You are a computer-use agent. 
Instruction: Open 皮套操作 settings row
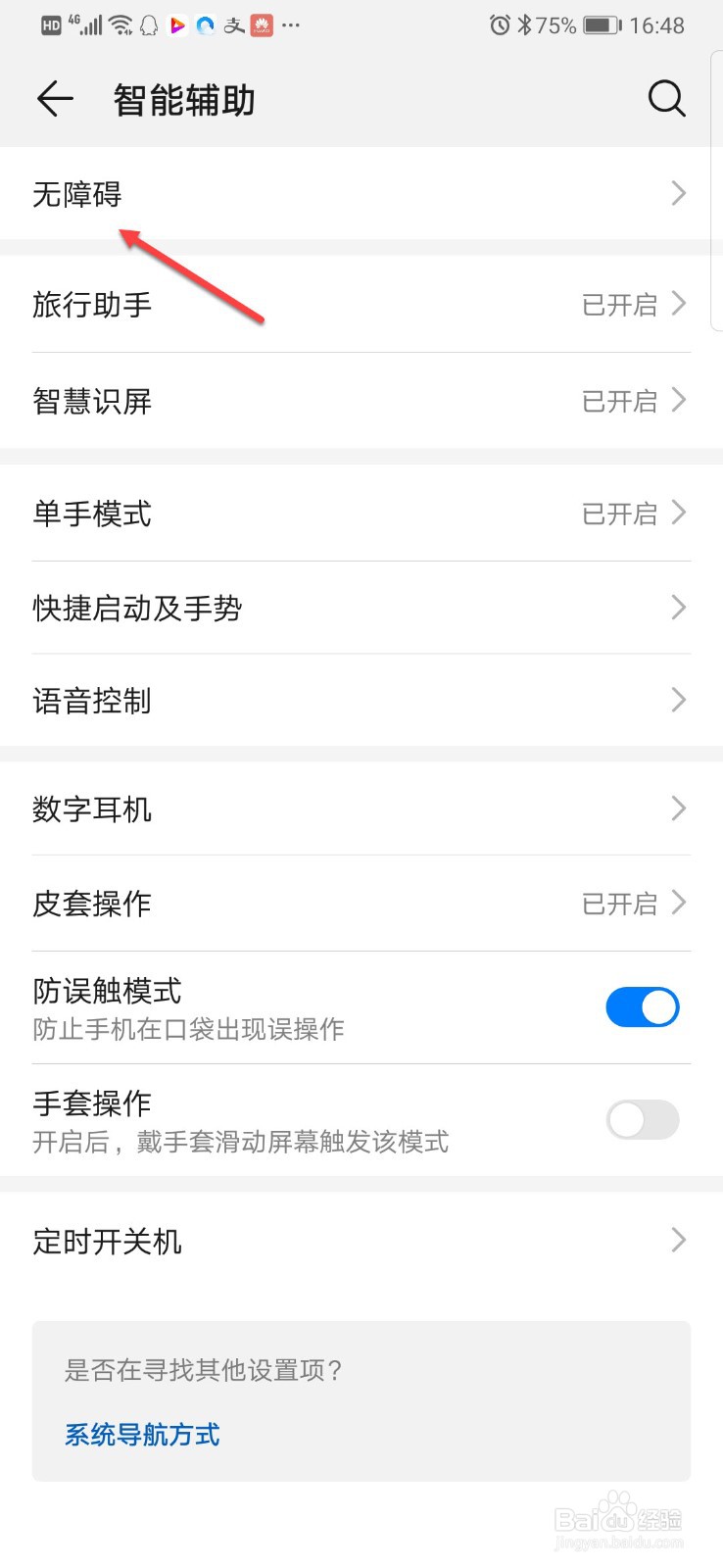361,903
